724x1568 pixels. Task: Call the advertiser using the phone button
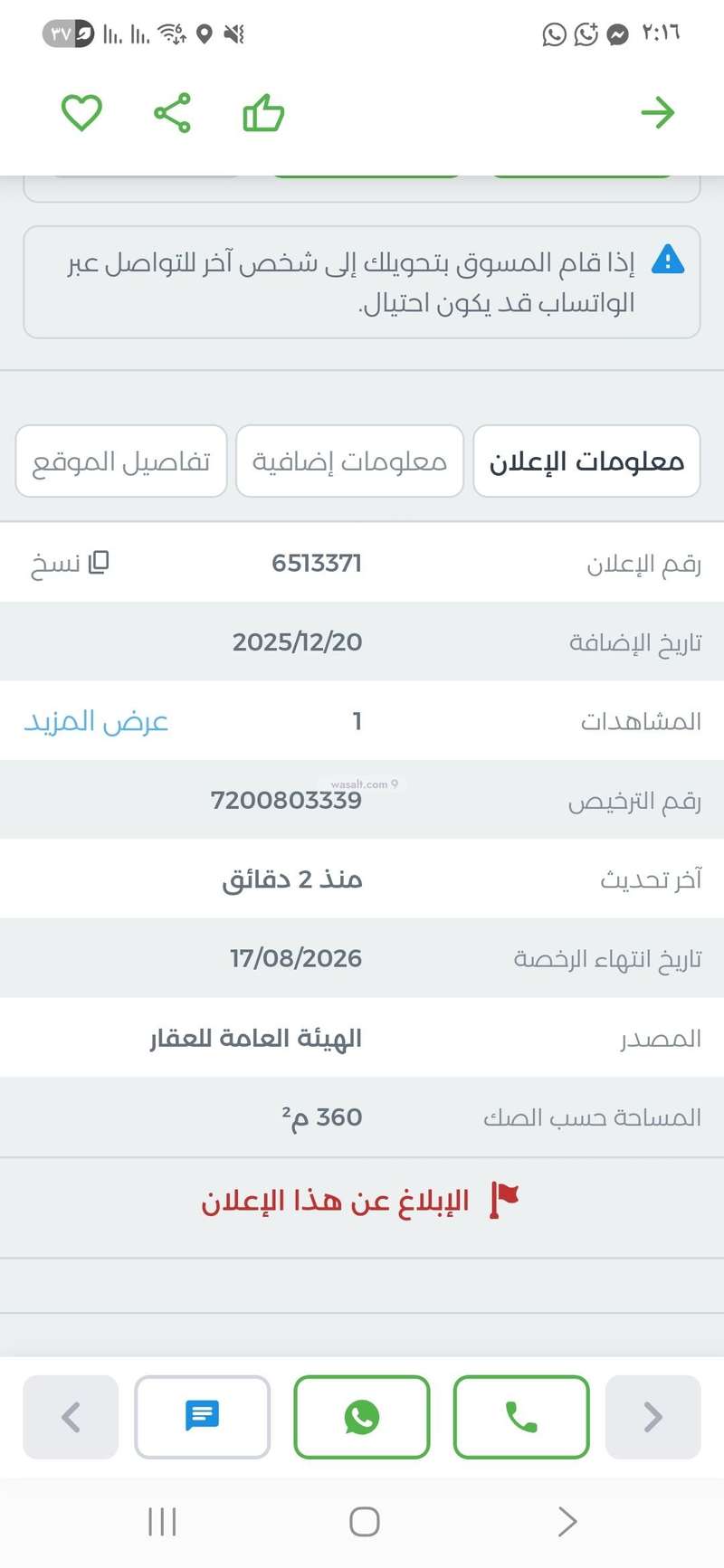point(521,1417)
